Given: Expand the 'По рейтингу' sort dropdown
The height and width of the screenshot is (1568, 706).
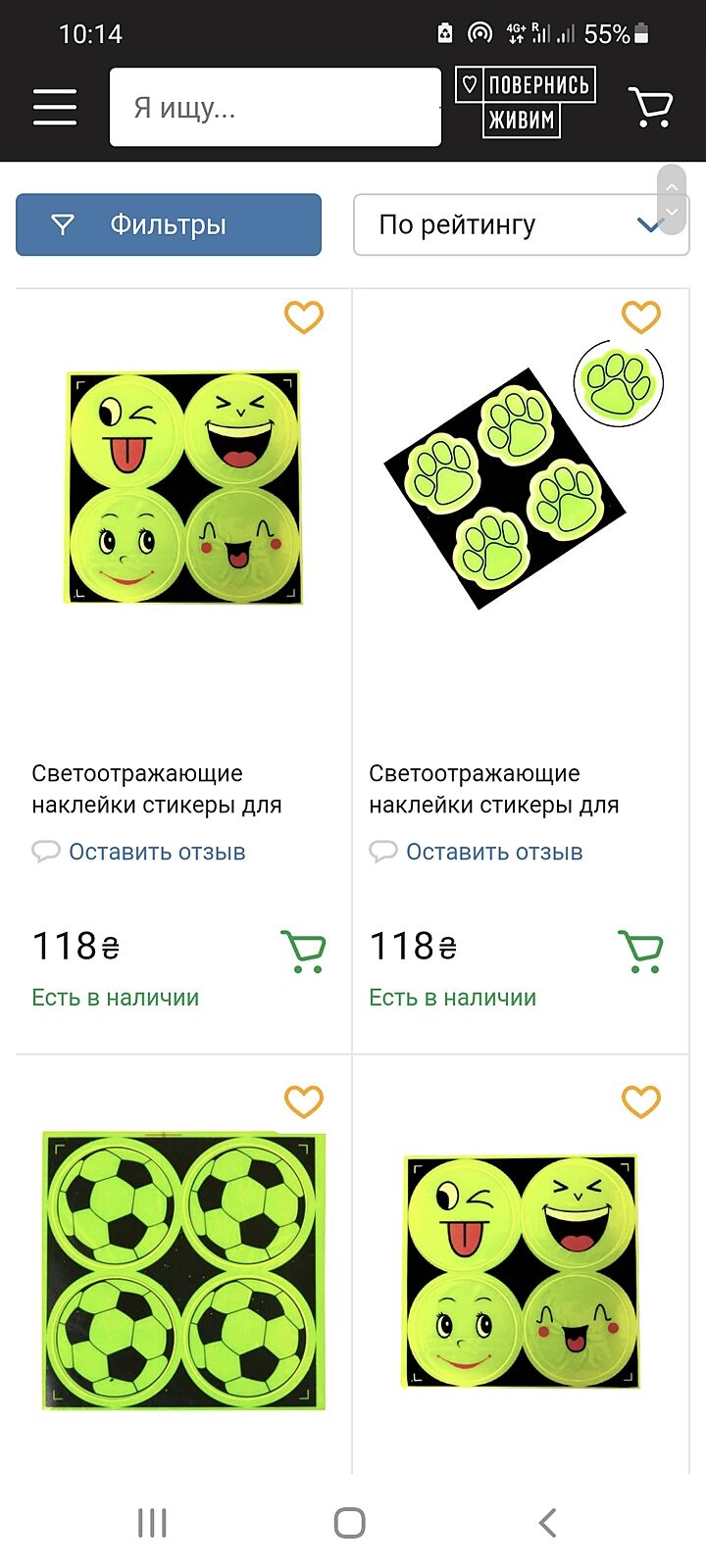Looking at the screenshot, I should click(x=521, y=224).
